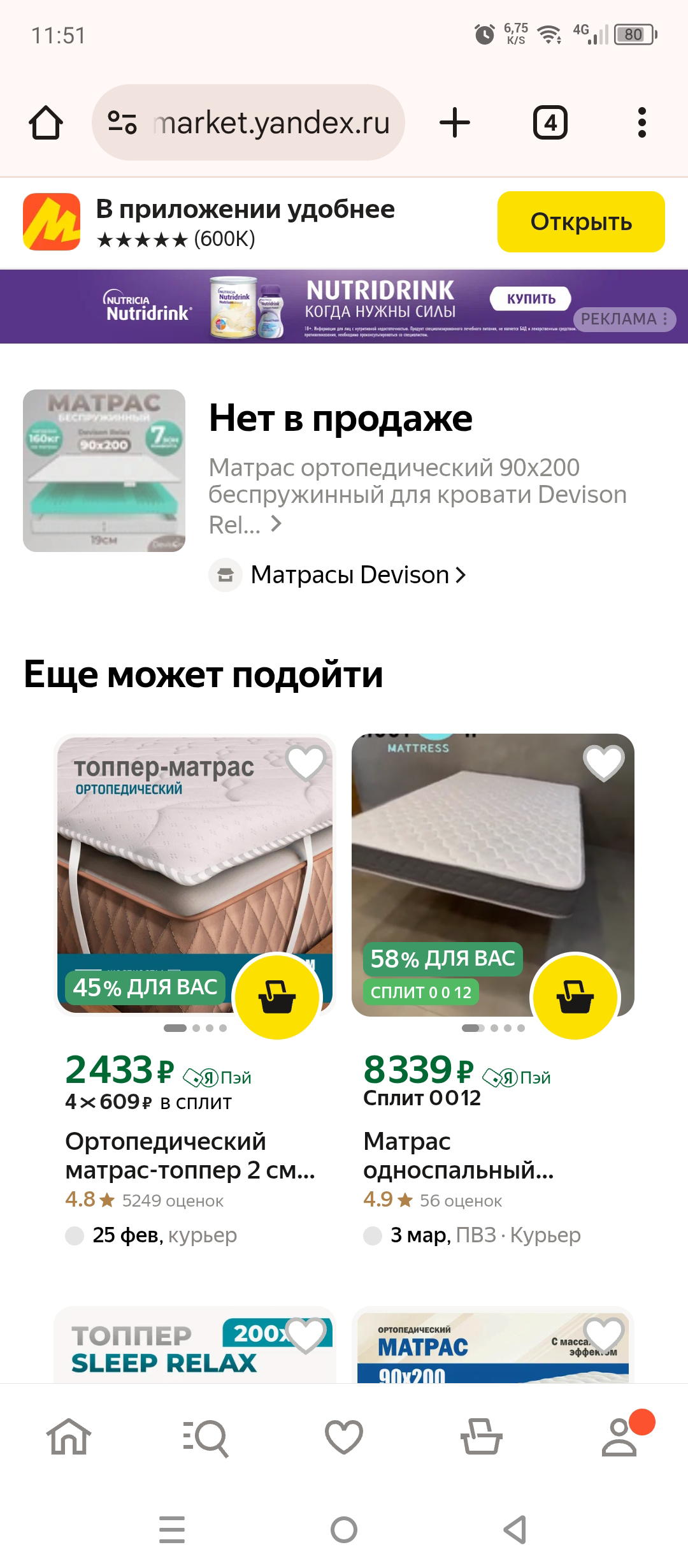The image size is (688, 1568).
Task: Tap the yellow Открыть button
Action: click(x=580, y=222)
